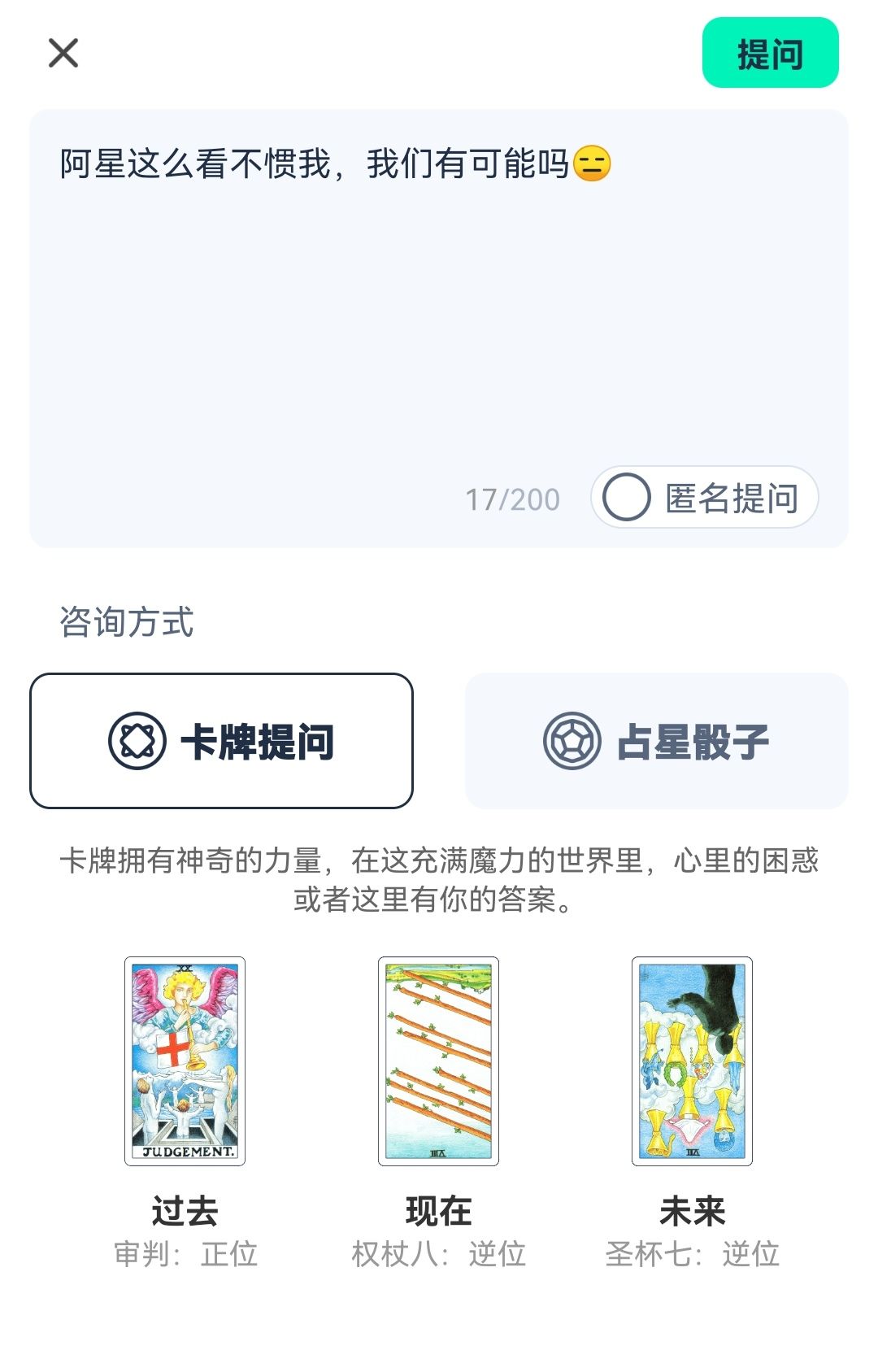Image resolution: width=878 pixels, height=1372 pixels.
Task: Select the JUDGEMENT card image
Action: click(x=185, y=1065)
